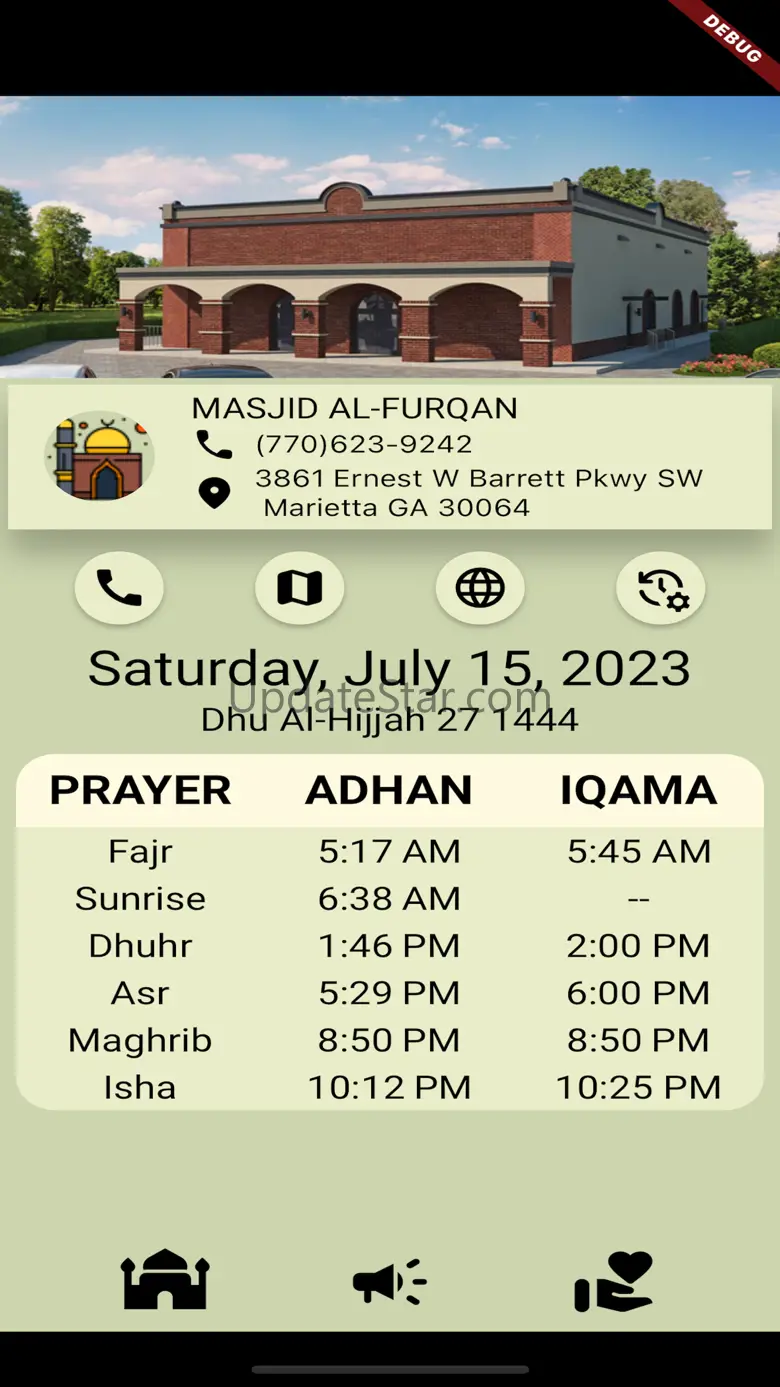Open prayer time settings clock-gear icon

[x=661, y=588]
